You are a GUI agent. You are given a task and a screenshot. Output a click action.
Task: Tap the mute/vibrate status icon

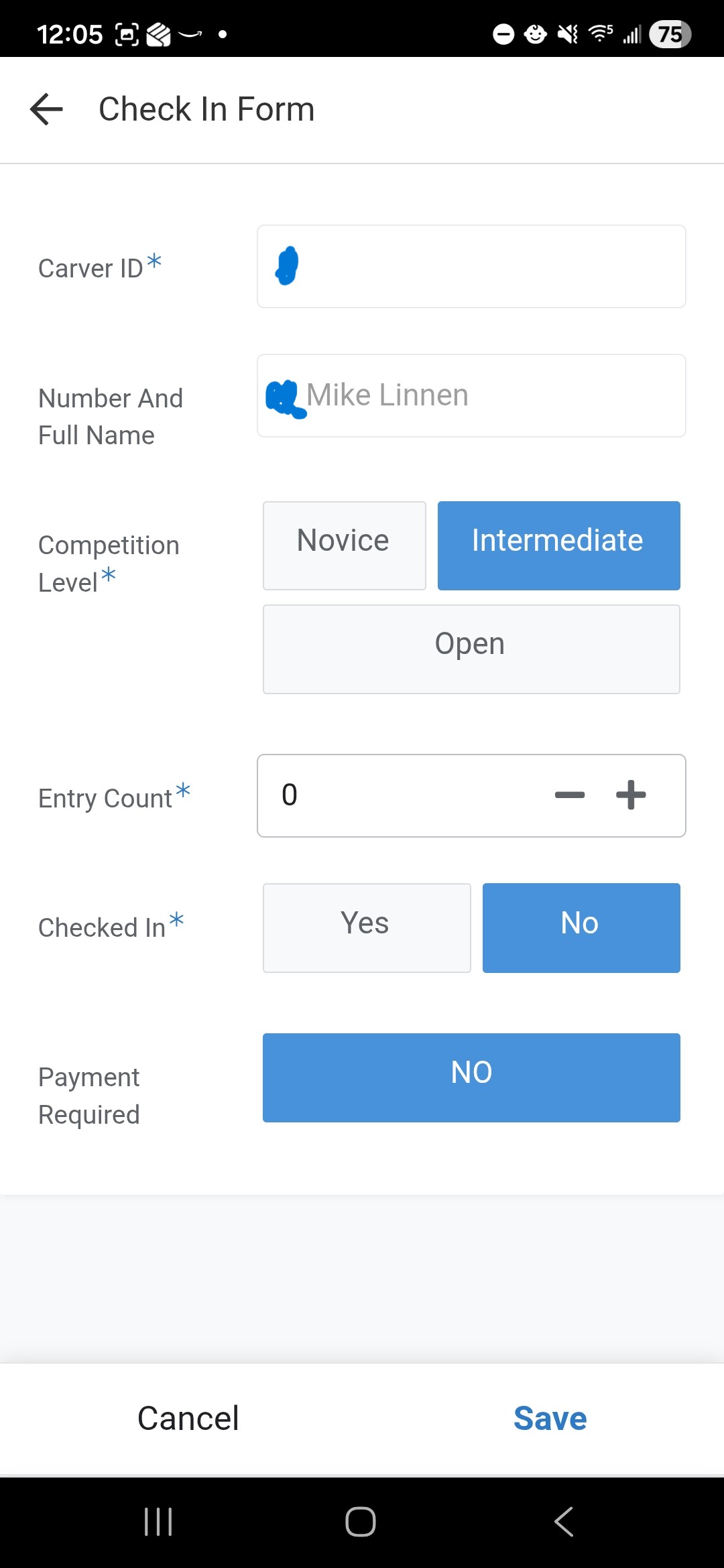point(566,32)
